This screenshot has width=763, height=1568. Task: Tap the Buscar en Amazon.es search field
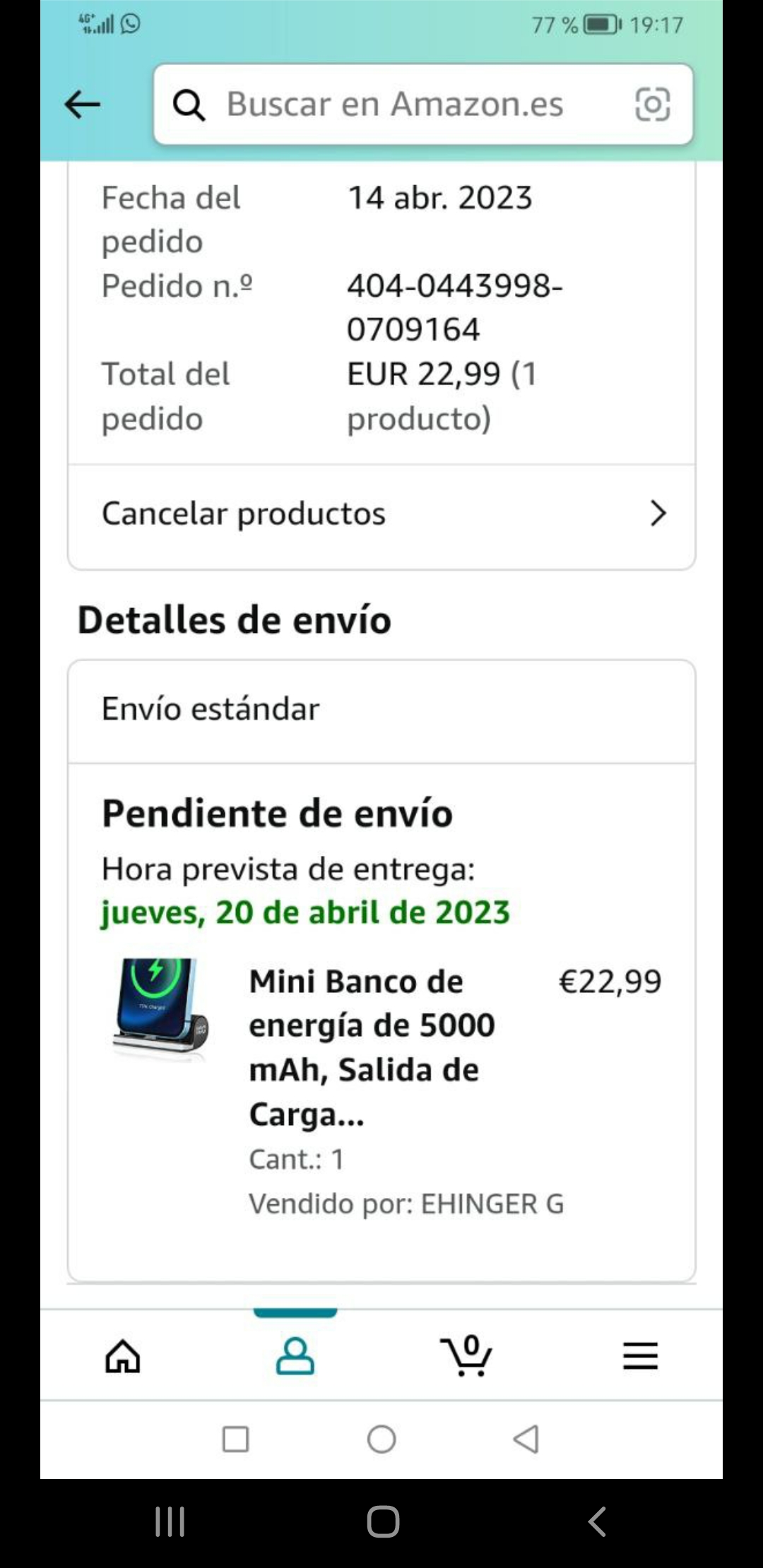pos(394,105)
